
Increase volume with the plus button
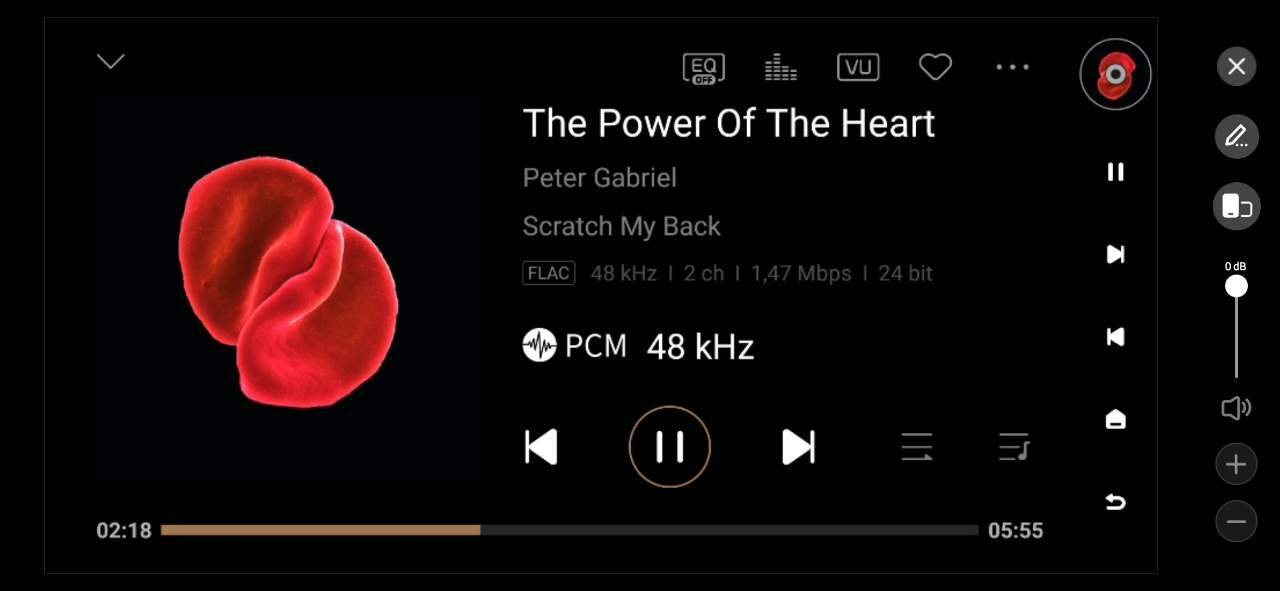(x=1236, y=464)
